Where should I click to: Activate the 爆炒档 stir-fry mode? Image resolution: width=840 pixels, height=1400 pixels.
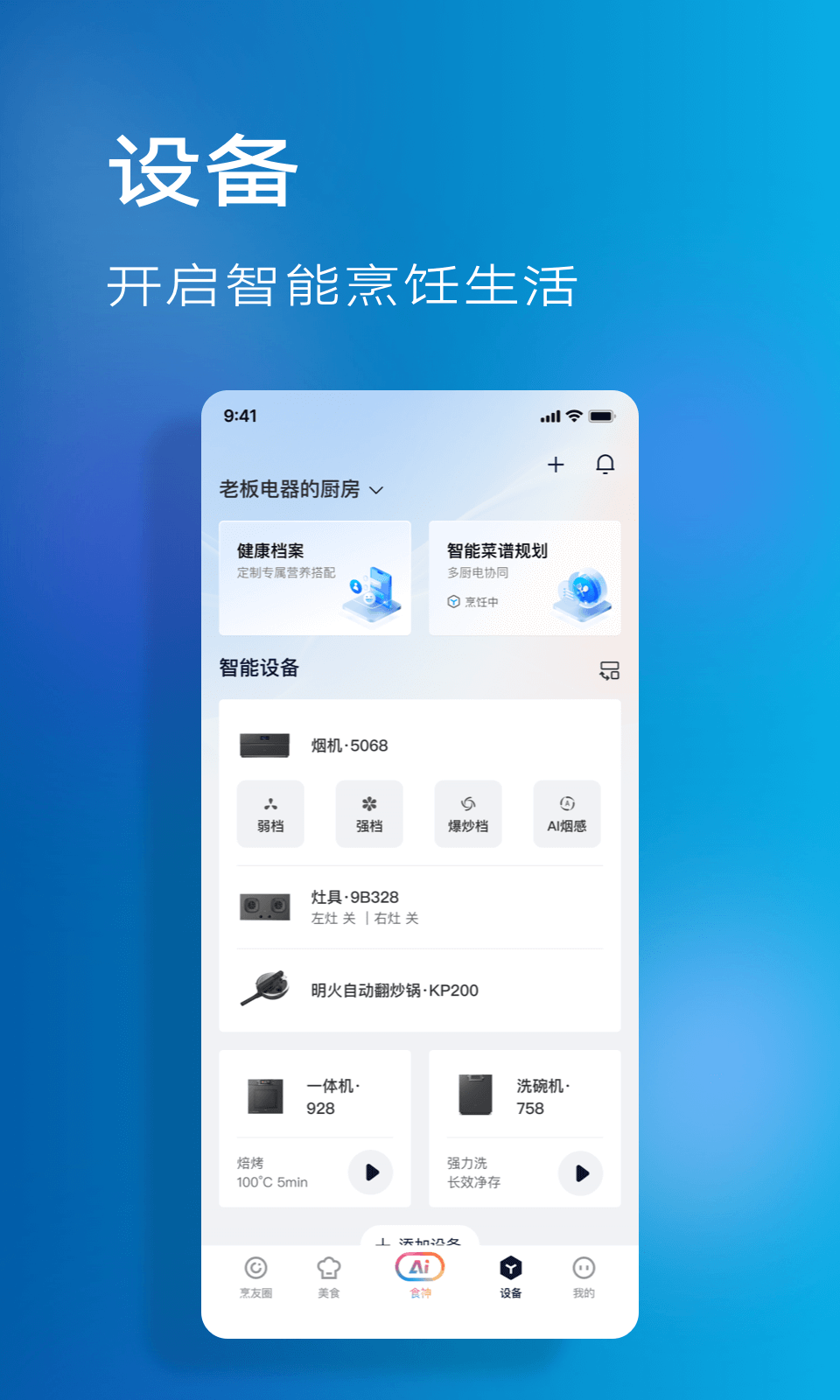[468, 814]
